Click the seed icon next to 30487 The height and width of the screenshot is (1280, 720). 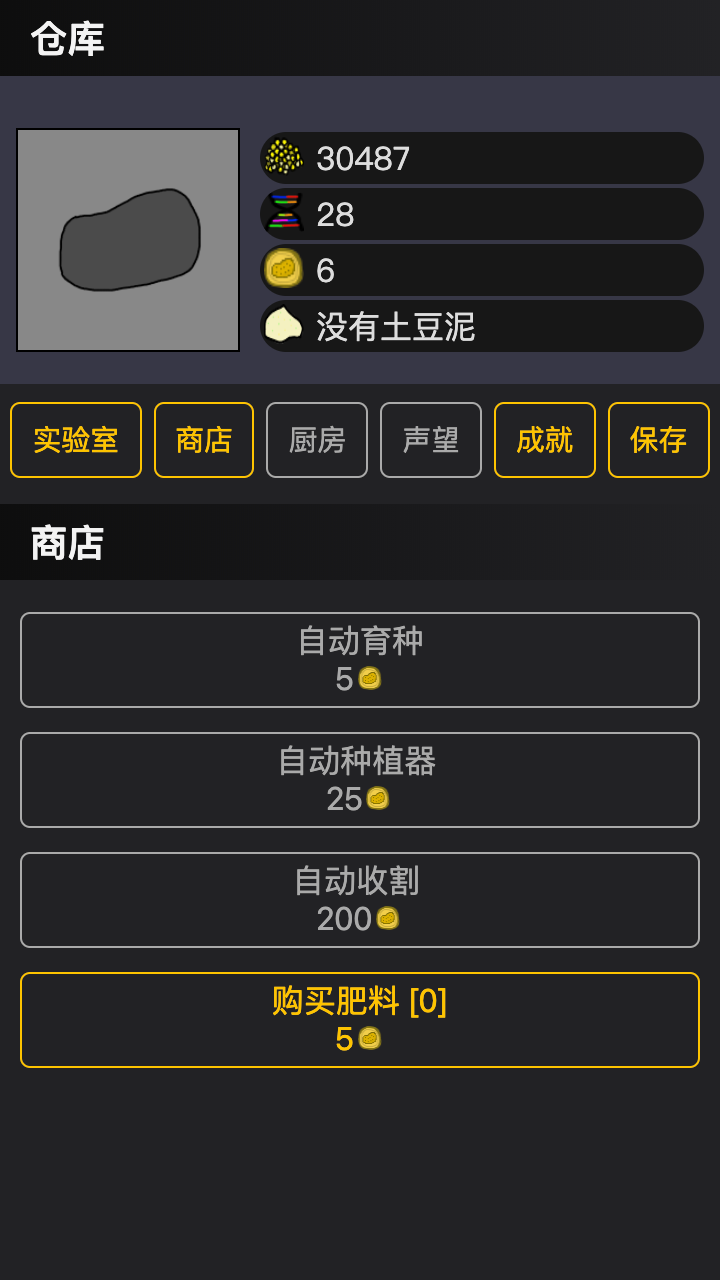coord(283,157)
